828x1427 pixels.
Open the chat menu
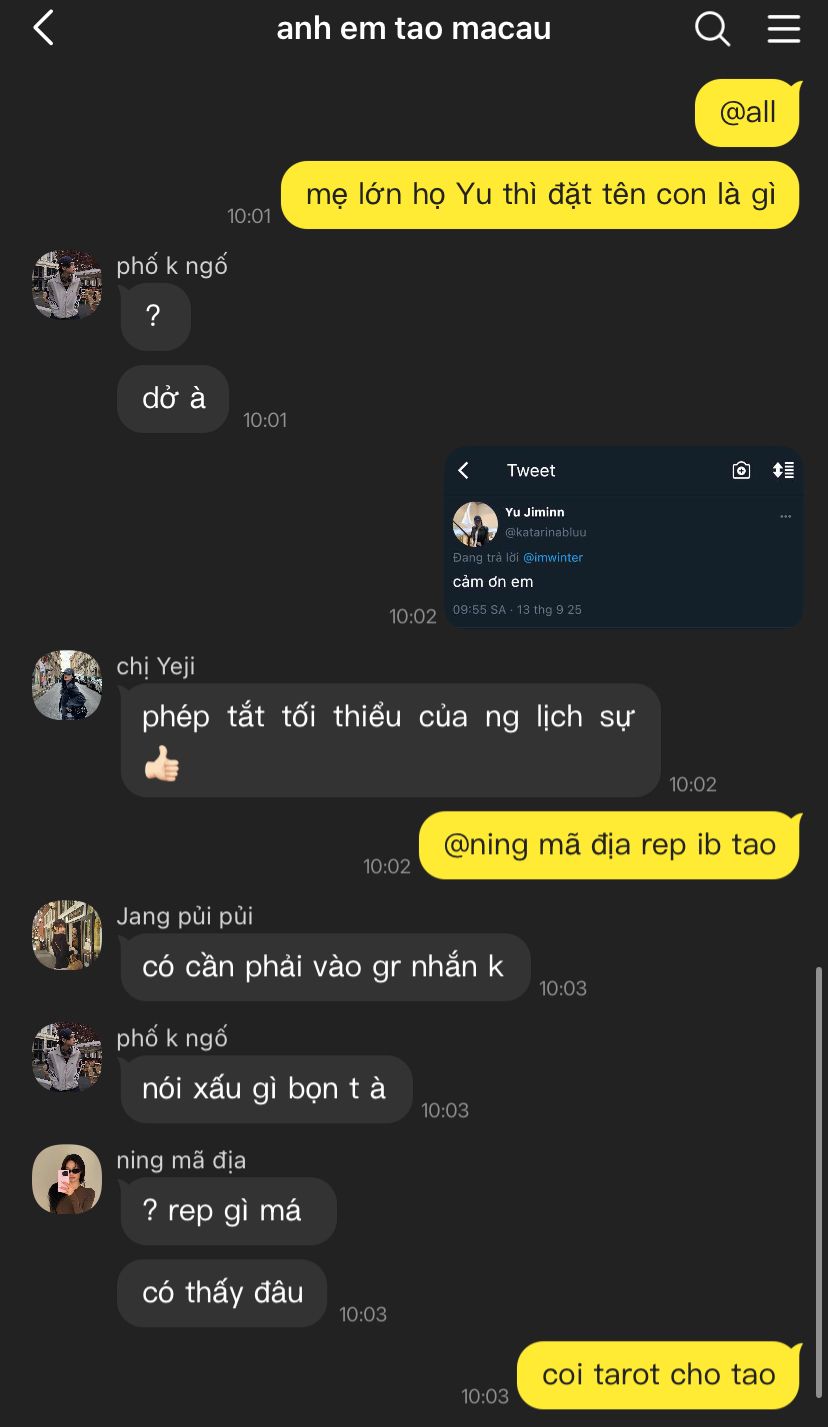click(x=783, y=28)
